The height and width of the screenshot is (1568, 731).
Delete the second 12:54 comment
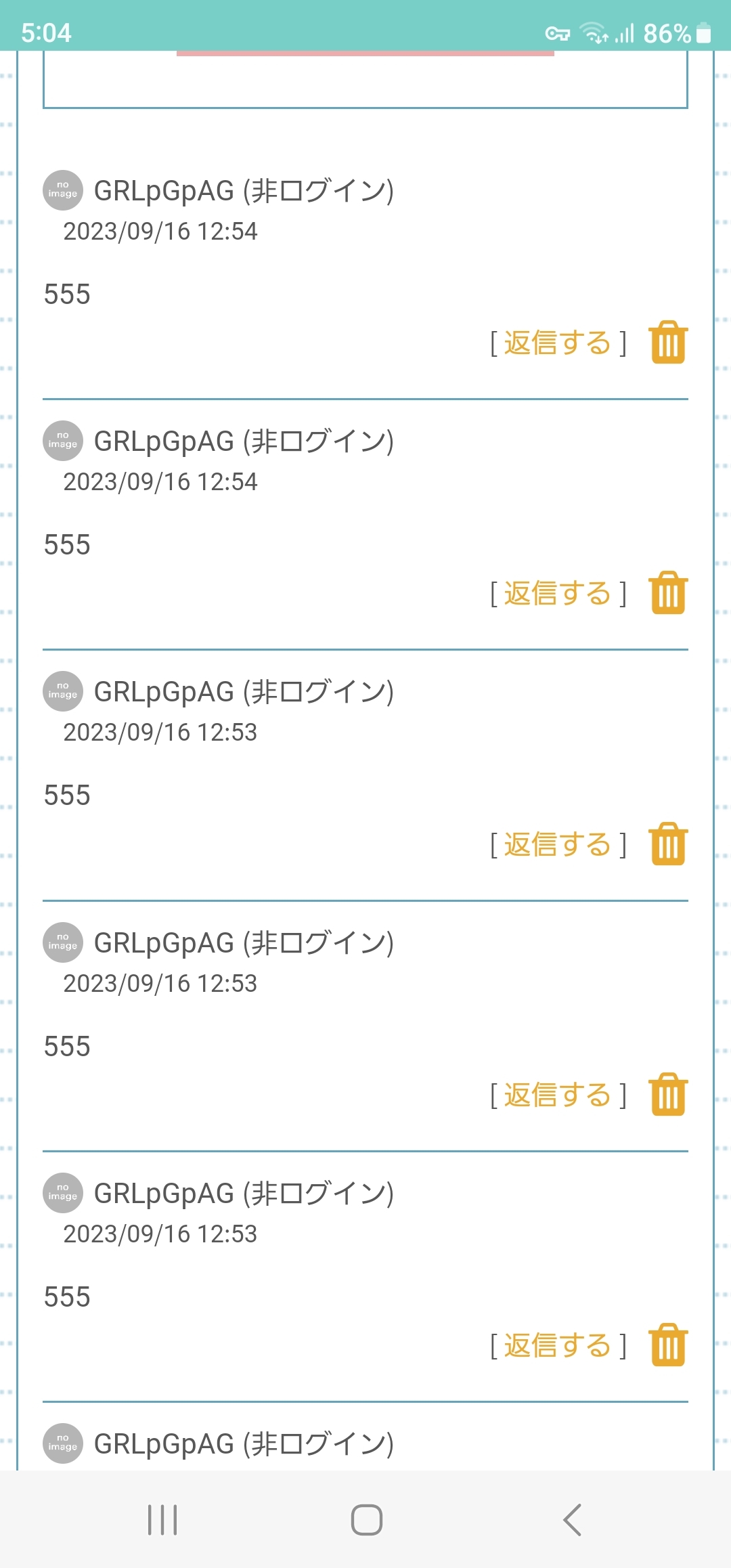click(x=668, y=593)
